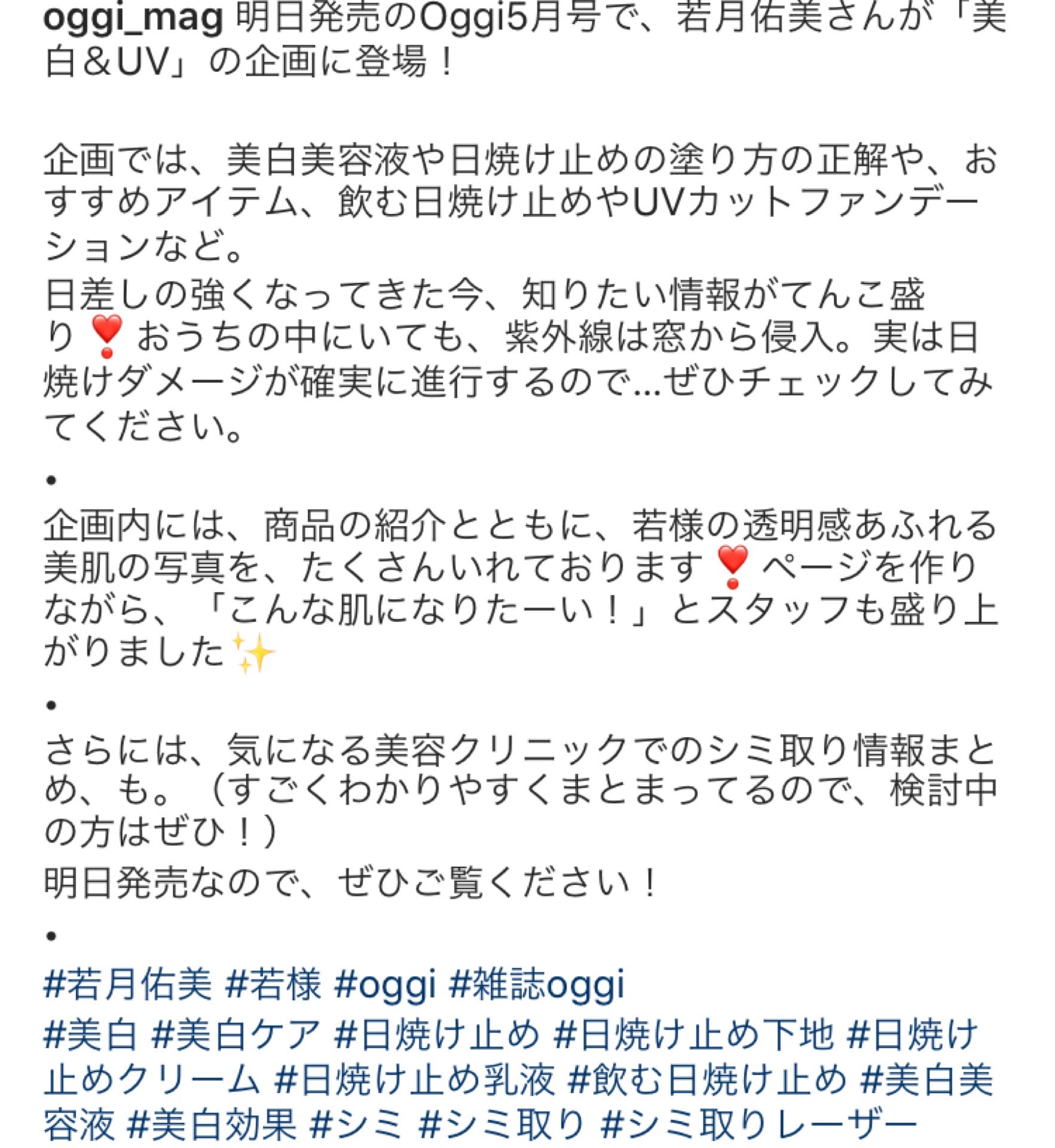Open the oggi_mag profile username
Viewport: 1055px width, 1148px height.
(x=133, y=18)
